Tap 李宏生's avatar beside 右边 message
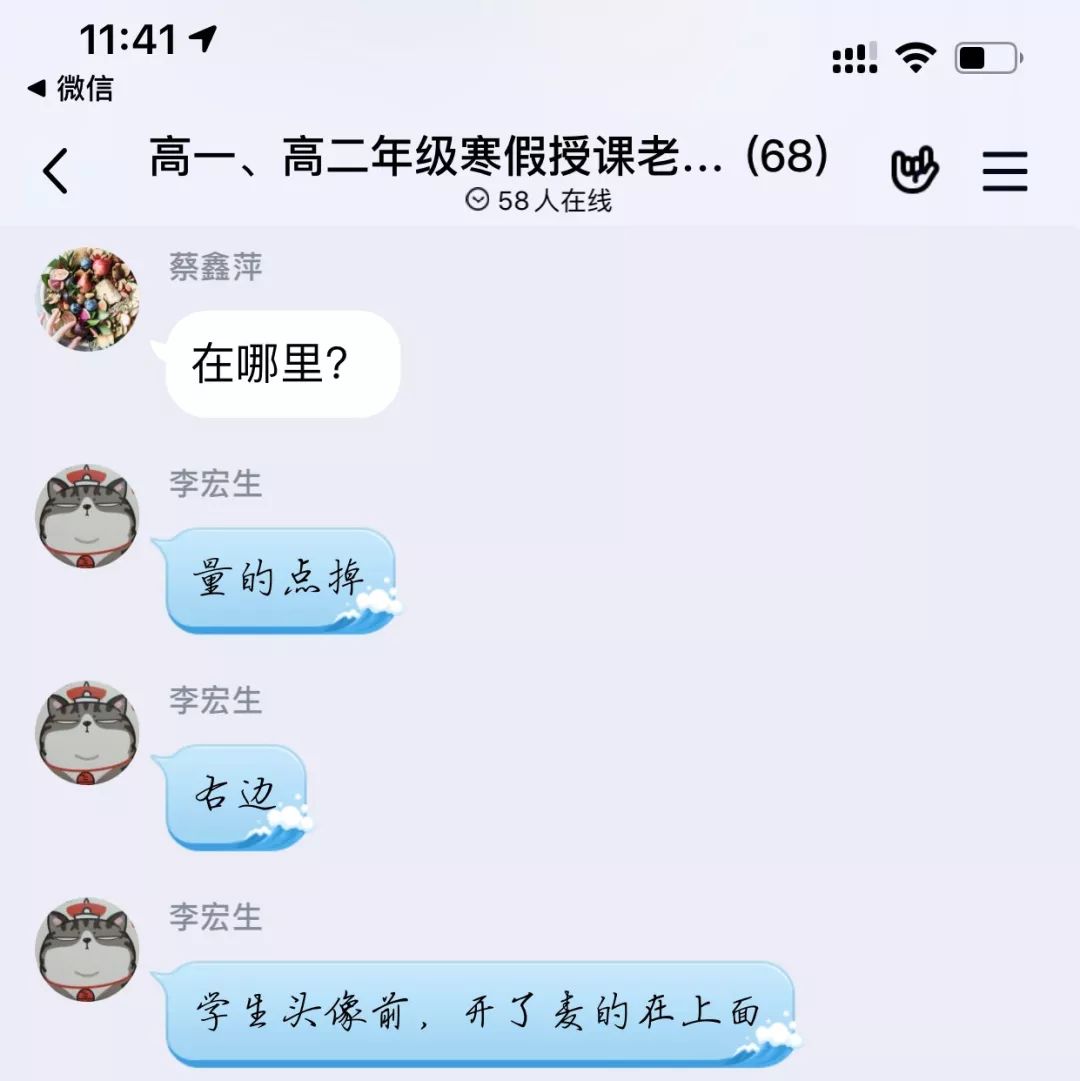Viewport: 1080px width, 1081px height. click(x=88, y=733)
